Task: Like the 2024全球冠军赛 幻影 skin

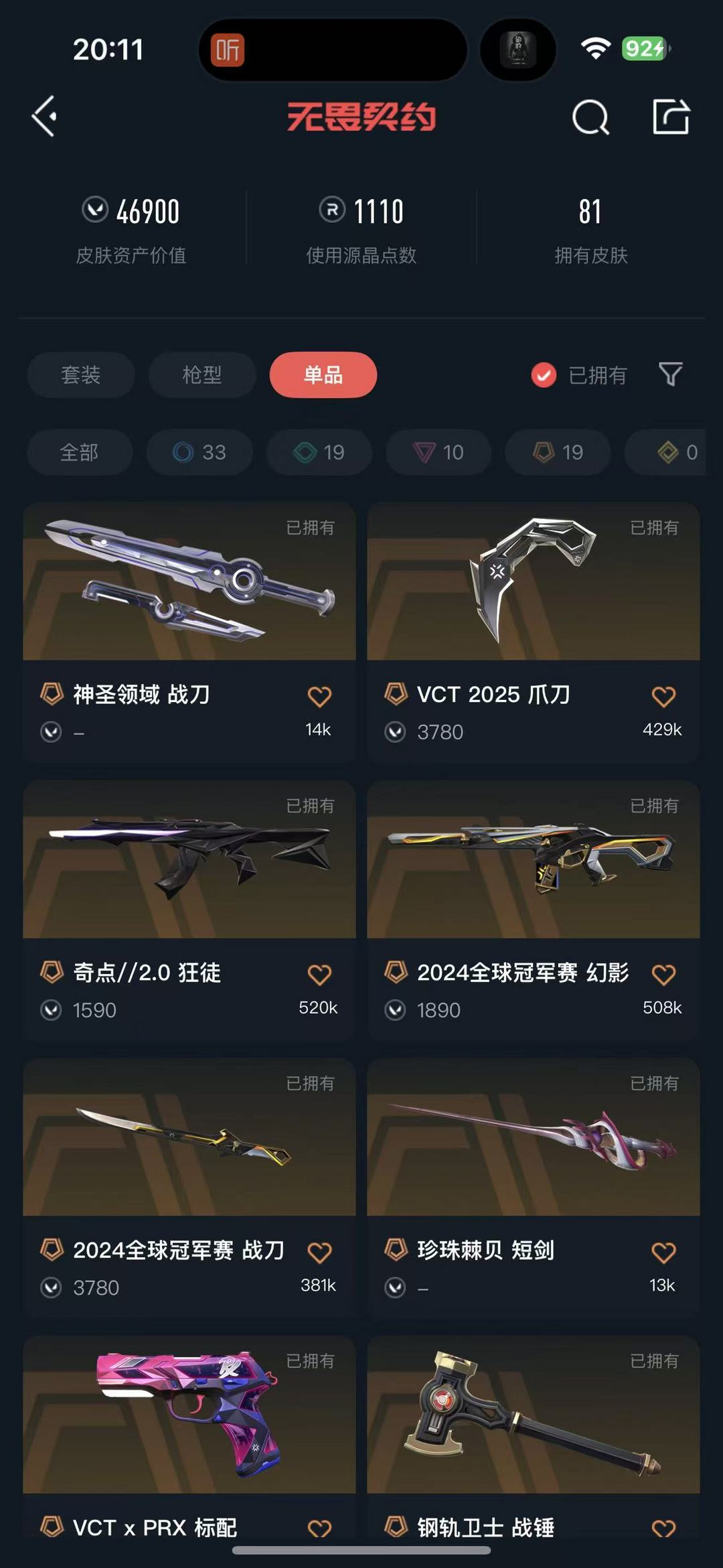Action: (x=663, y=975)
